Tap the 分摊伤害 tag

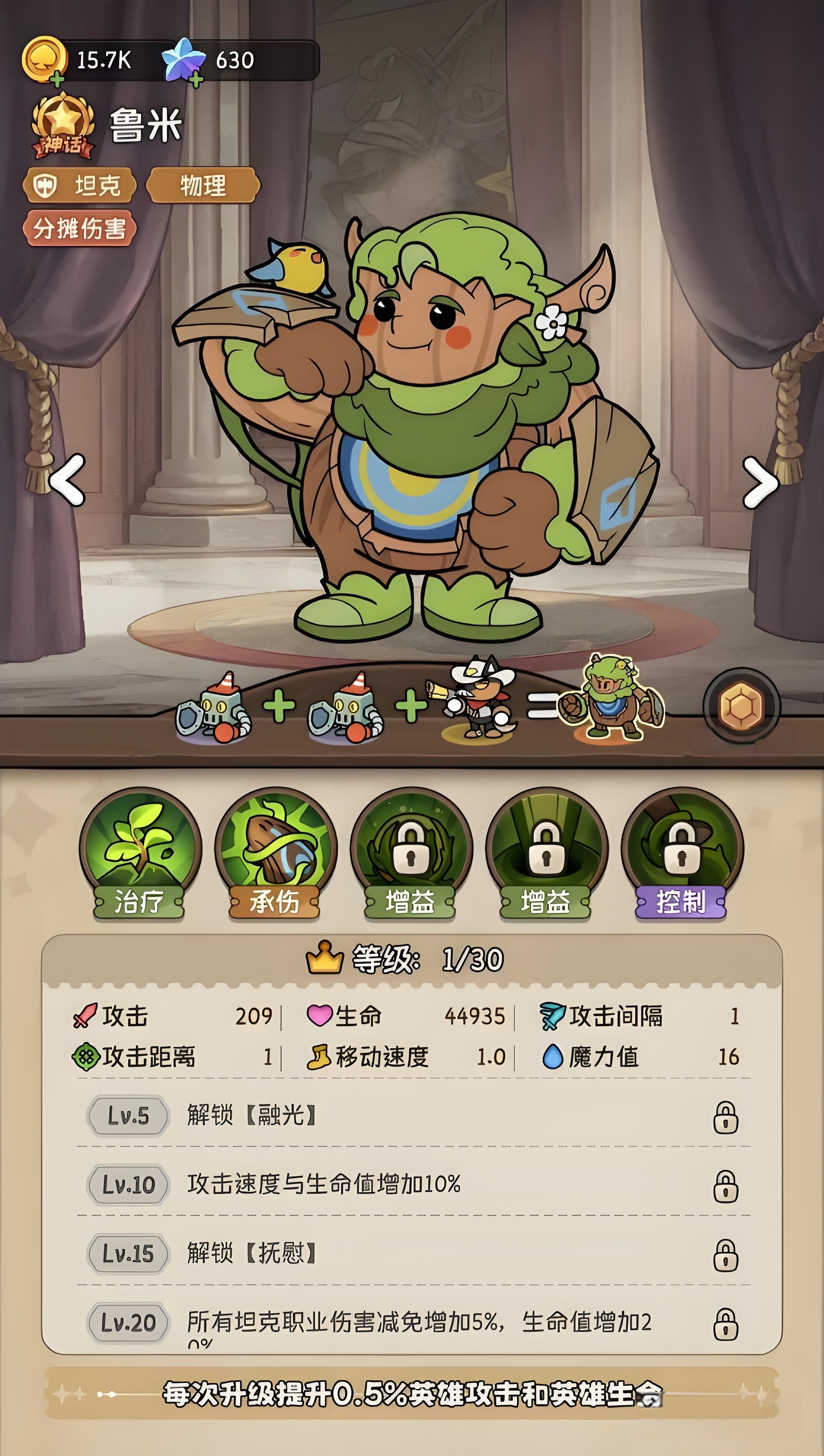[x=79, y=229]
